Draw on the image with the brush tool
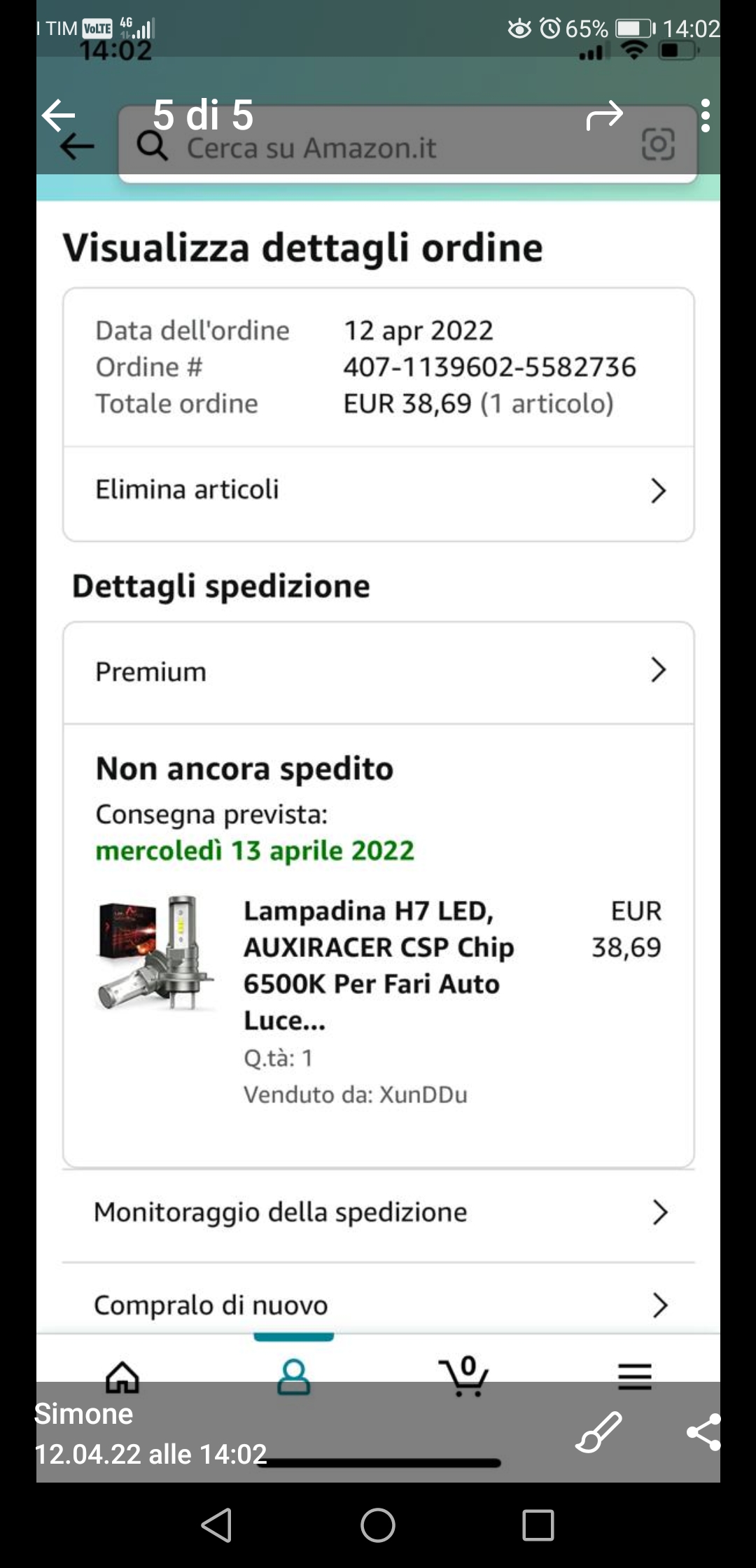 tap(598, 1431)
